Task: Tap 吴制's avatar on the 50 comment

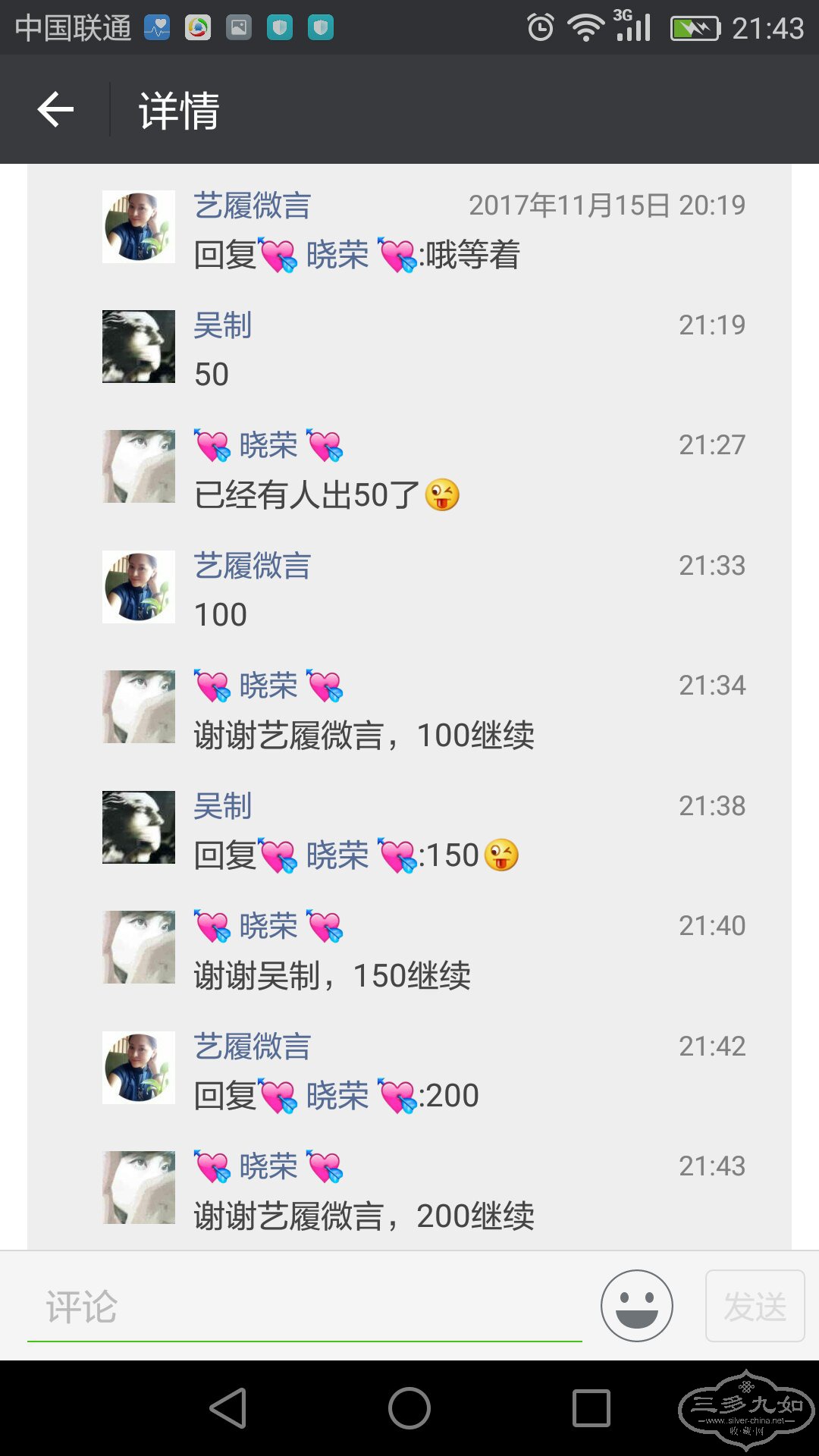Action: (x=139, y=346)
